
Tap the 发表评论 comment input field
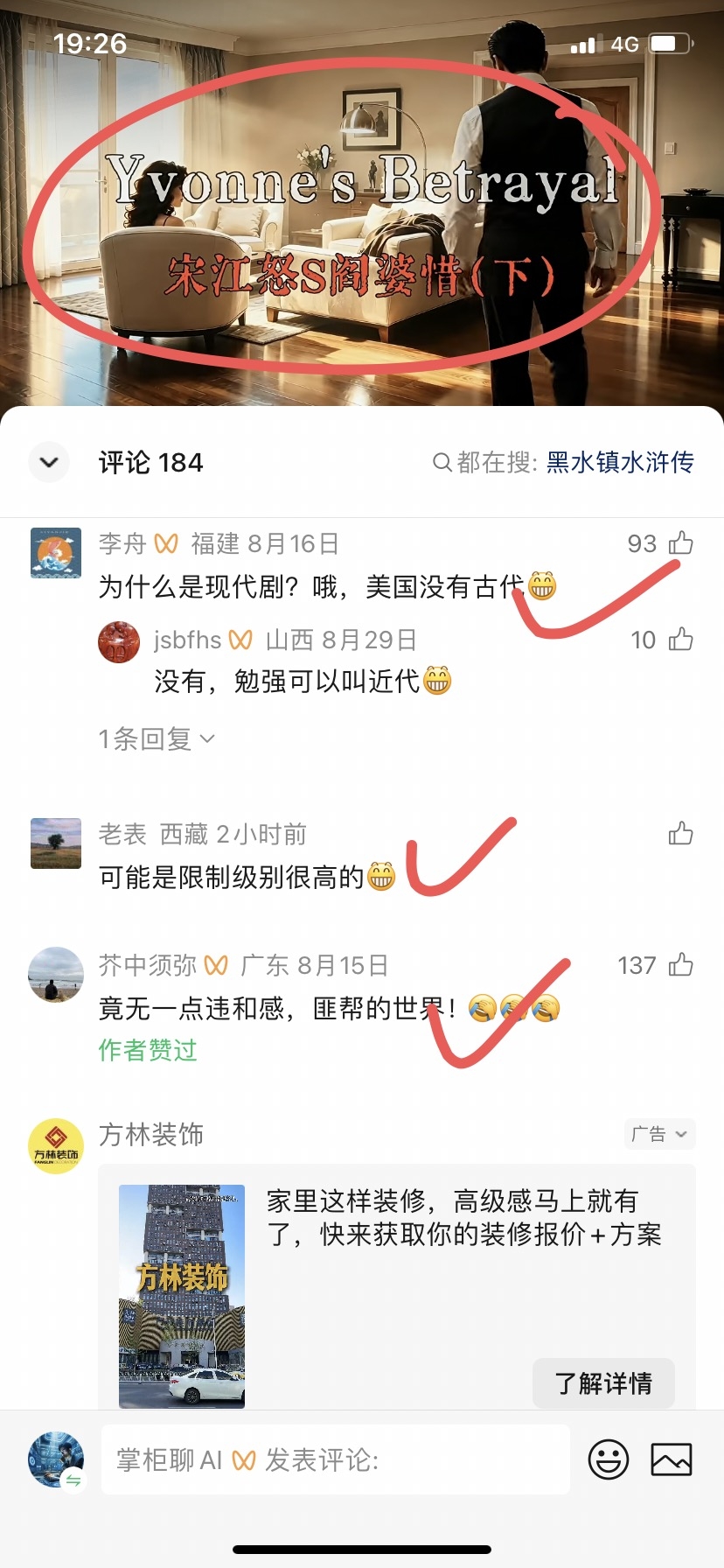[x=336, y=1459]
